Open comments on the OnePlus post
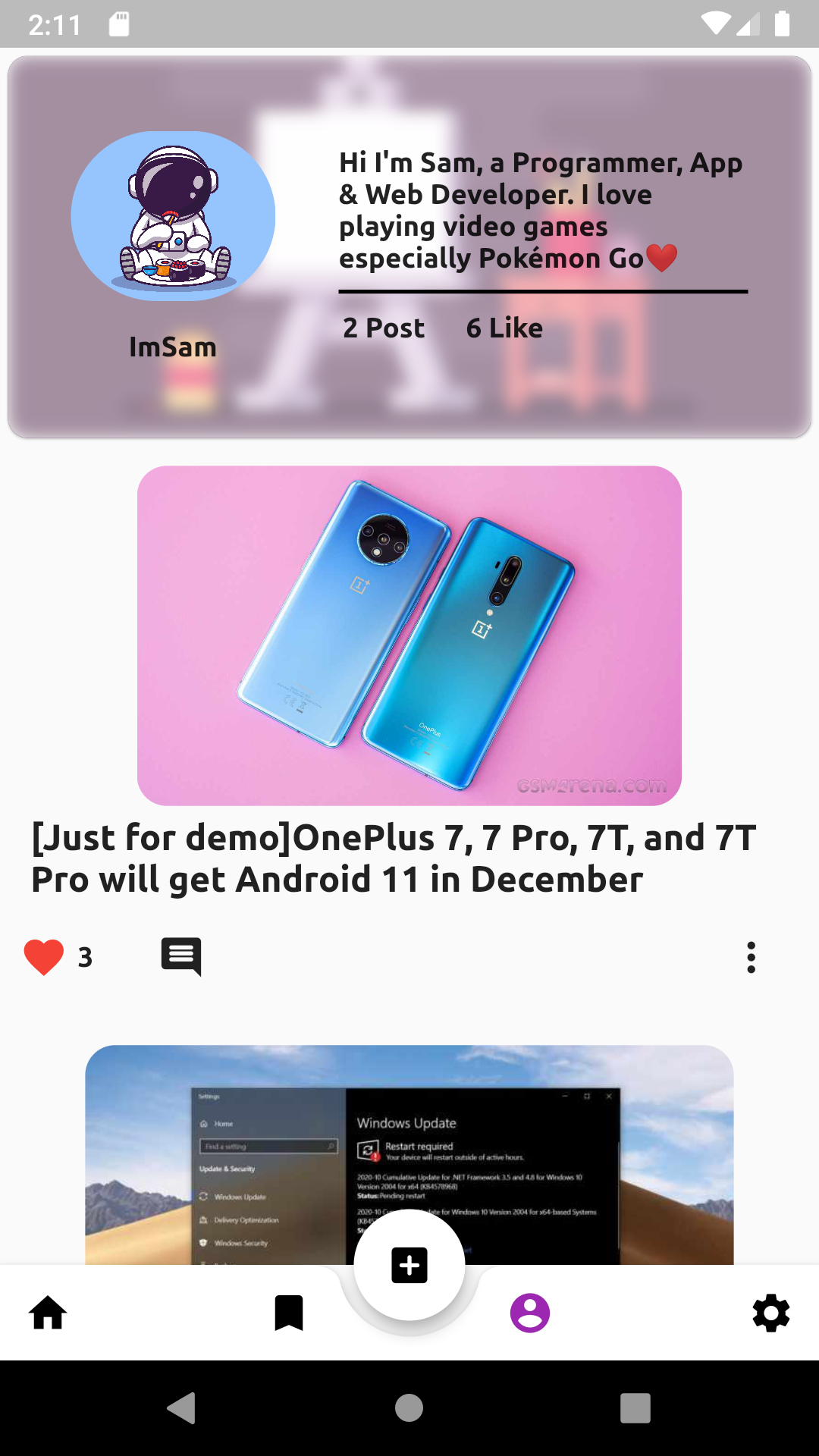 click(181, 957)
